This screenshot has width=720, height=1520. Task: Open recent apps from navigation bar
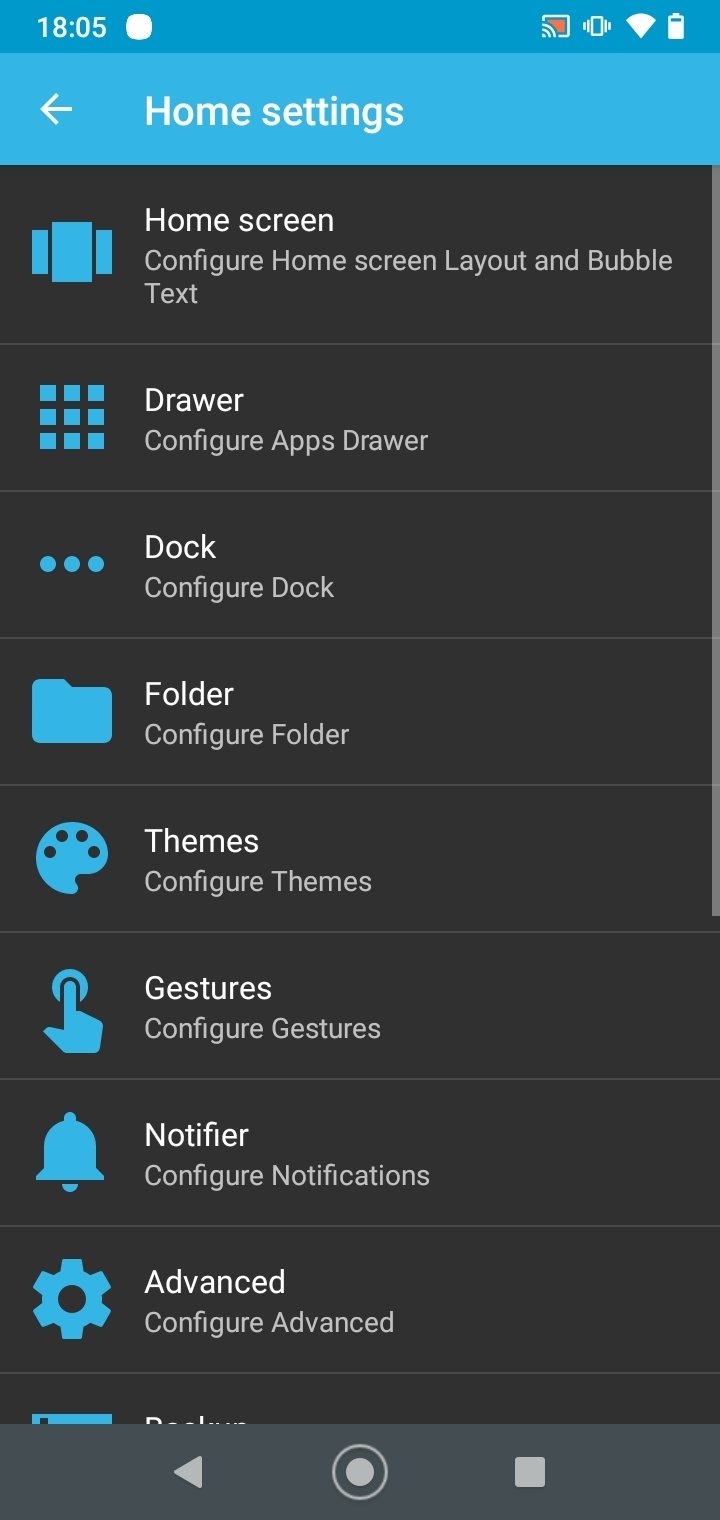pyautogui.click(x=530, y=1472)
